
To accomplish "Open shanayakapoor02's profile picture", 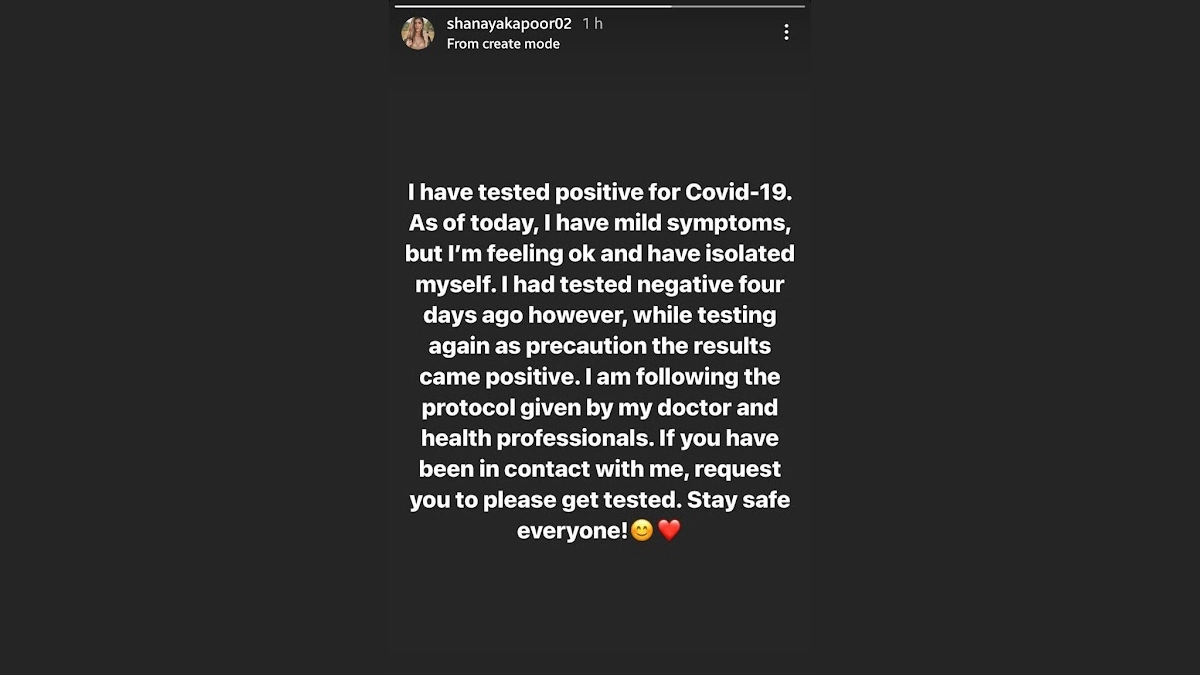I will [x=418, y=33].
